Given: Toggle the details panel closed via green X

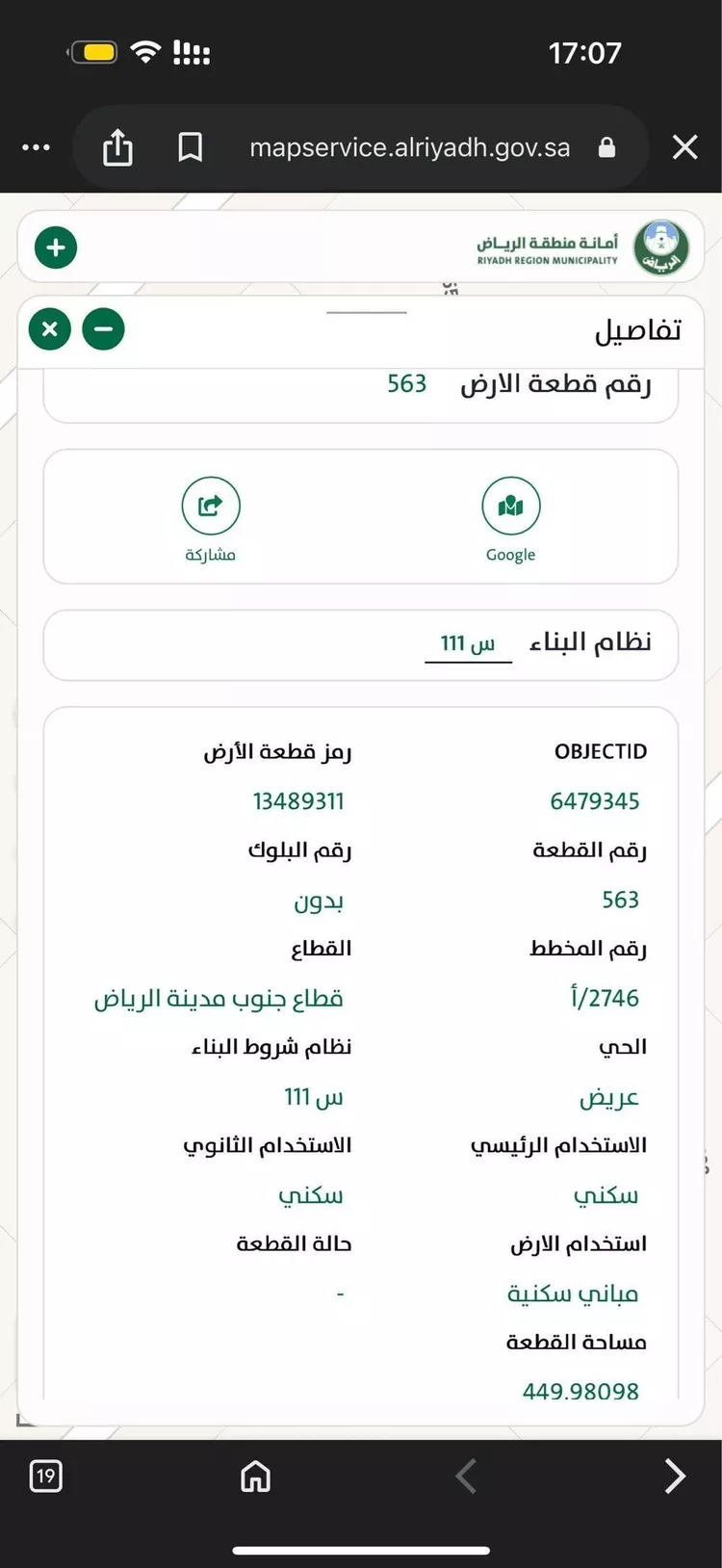Looking at the screenshot, I should tap(49, 328).
